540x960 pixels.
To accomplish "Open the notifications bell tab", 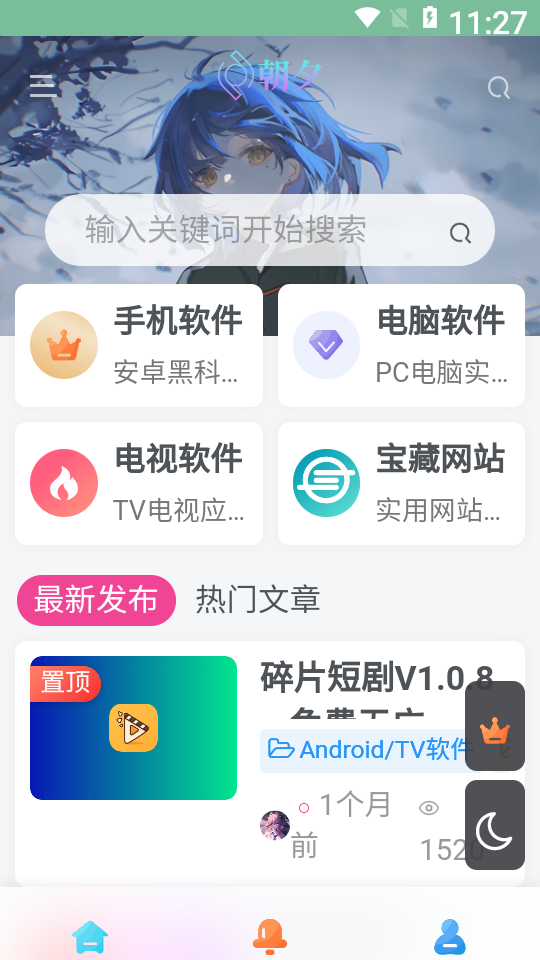I will point(270,937).
